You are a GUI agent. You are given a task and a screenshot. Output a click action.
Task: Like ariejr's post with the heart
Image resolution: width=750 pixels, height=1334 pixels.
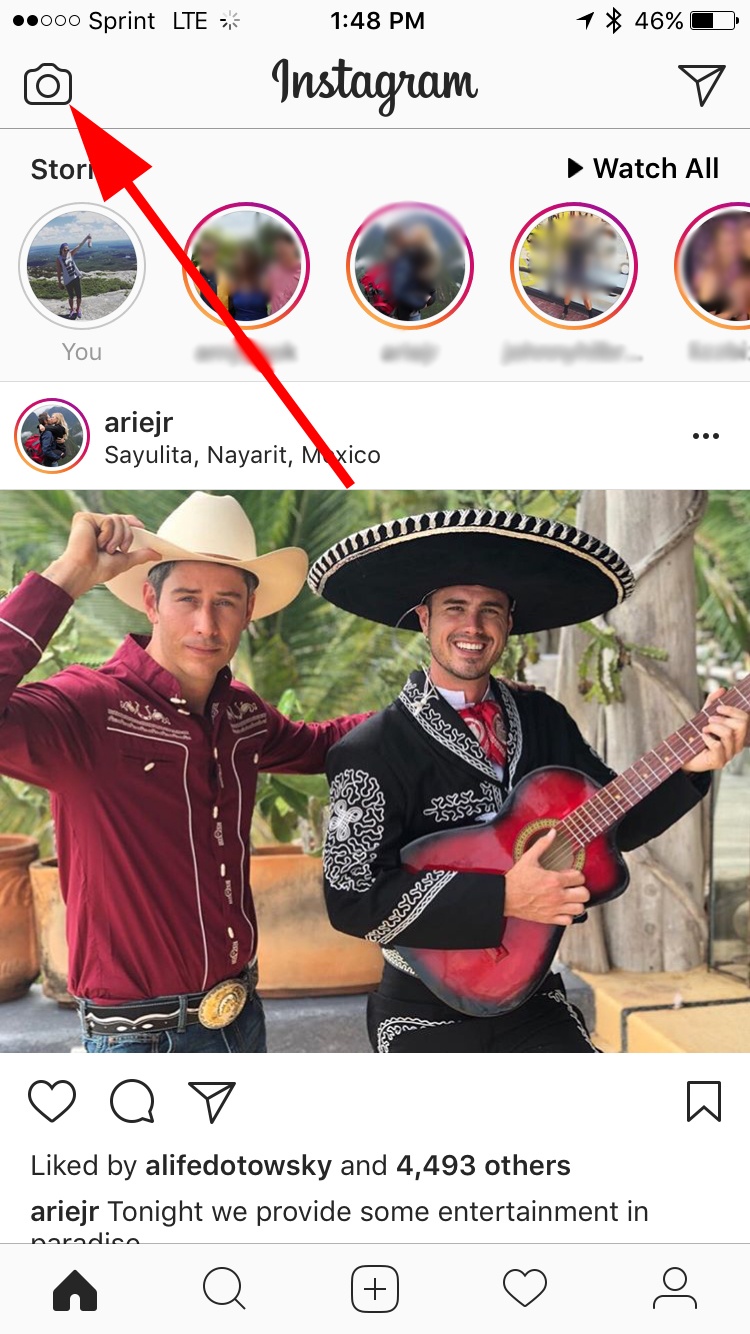(52, 1101)
